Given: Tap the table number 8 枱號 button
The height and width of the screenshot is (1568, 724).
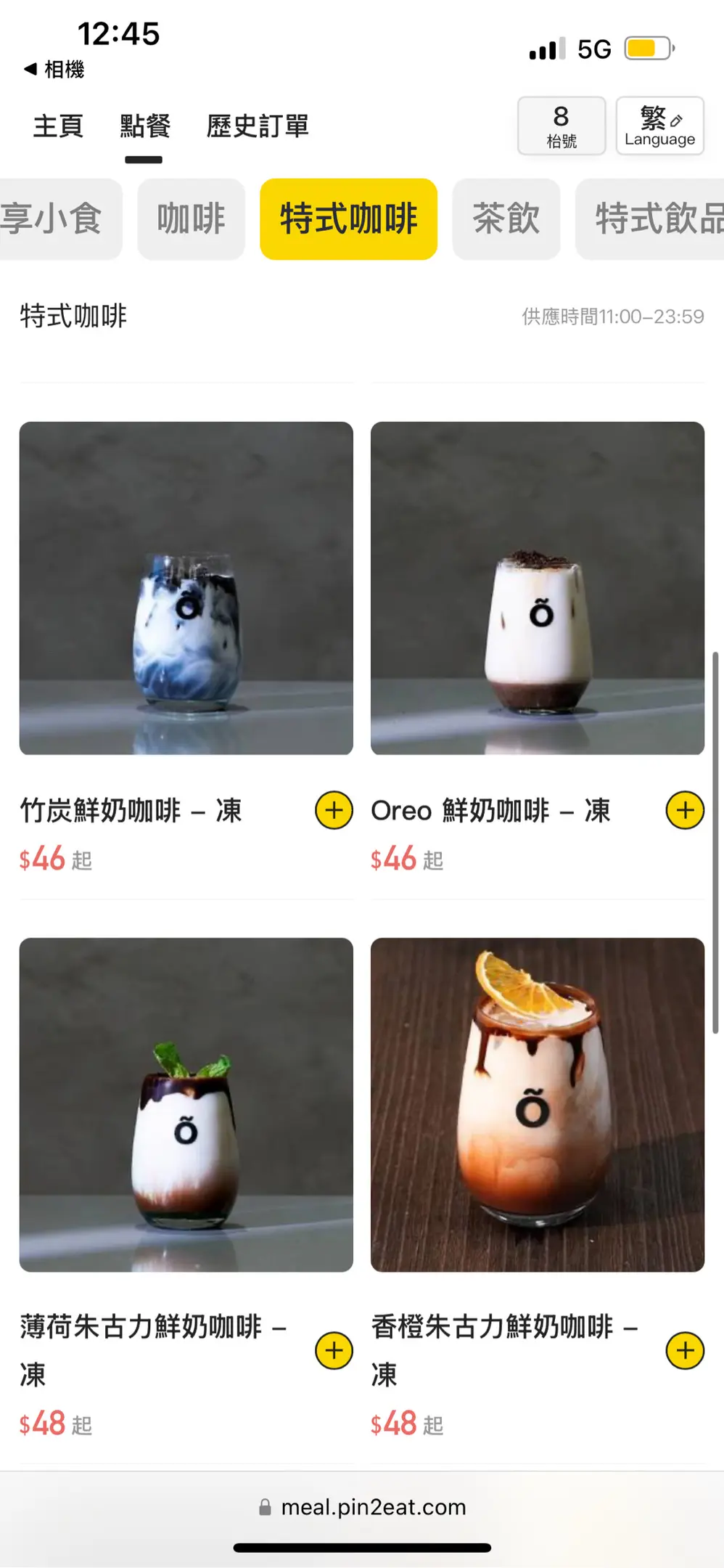Looking at the screenshot, I should pos(561,126).
